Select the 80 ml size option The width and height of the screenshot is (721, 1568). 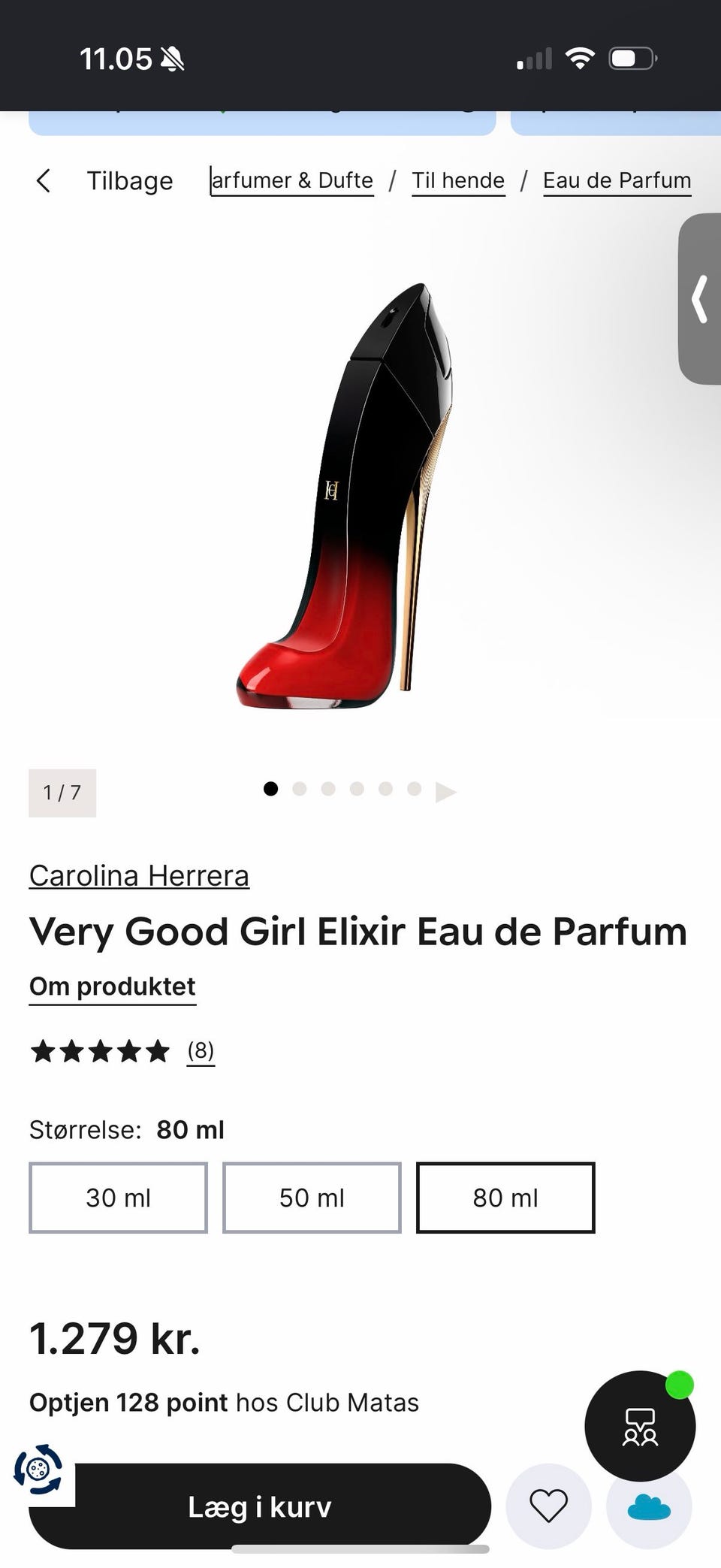click(505, 1198)
